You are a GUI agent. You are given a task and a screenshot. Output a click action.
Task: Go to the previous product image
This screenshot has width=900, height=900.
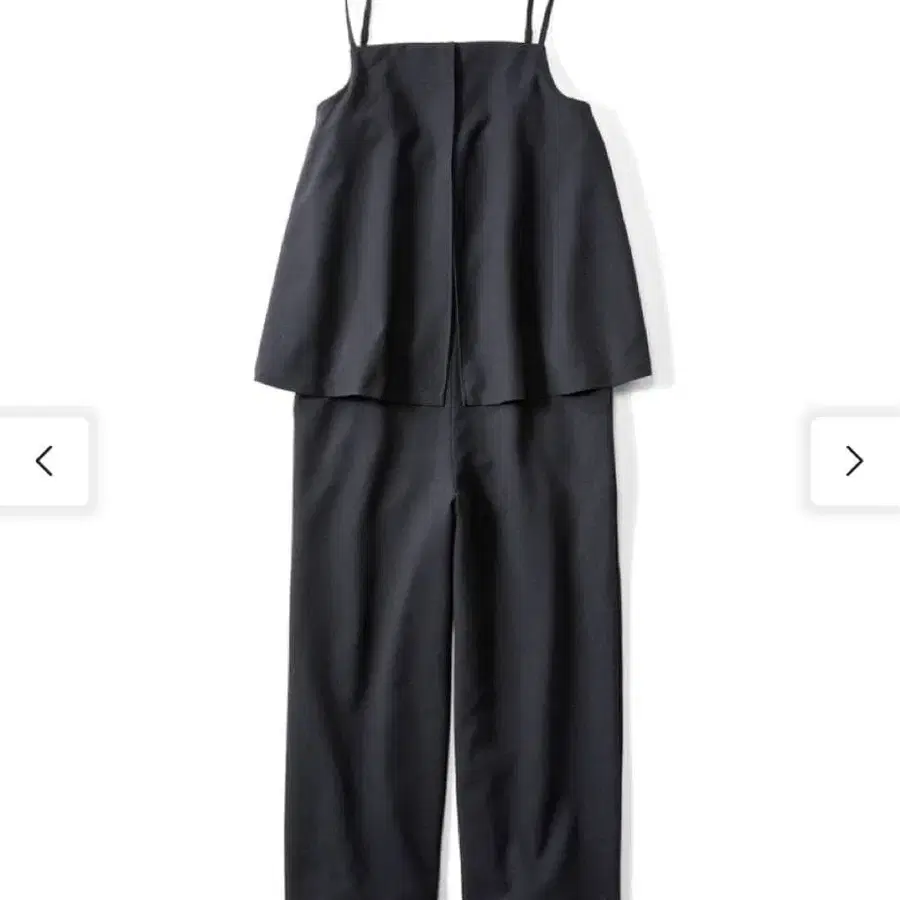point(44,461)
